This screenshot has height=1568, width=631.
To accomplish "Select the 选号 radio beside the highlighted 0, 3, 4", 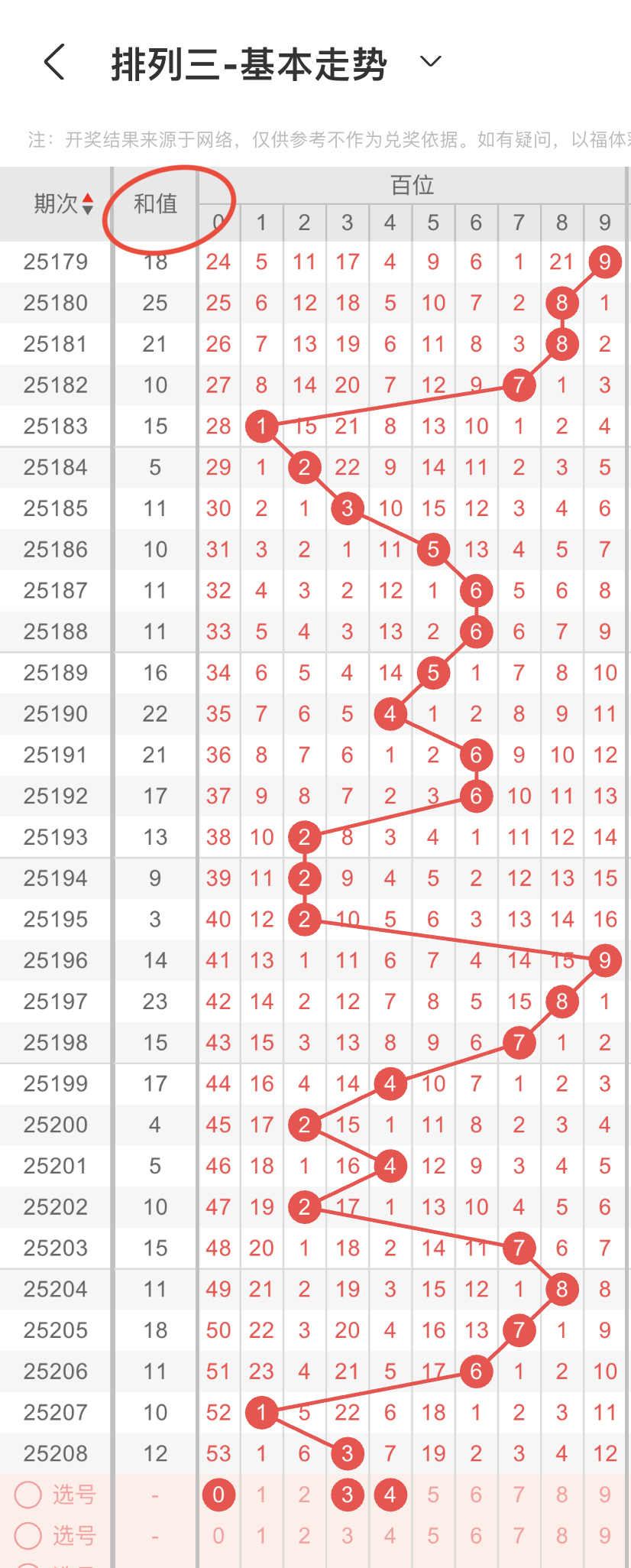I will coord(28,1495).
